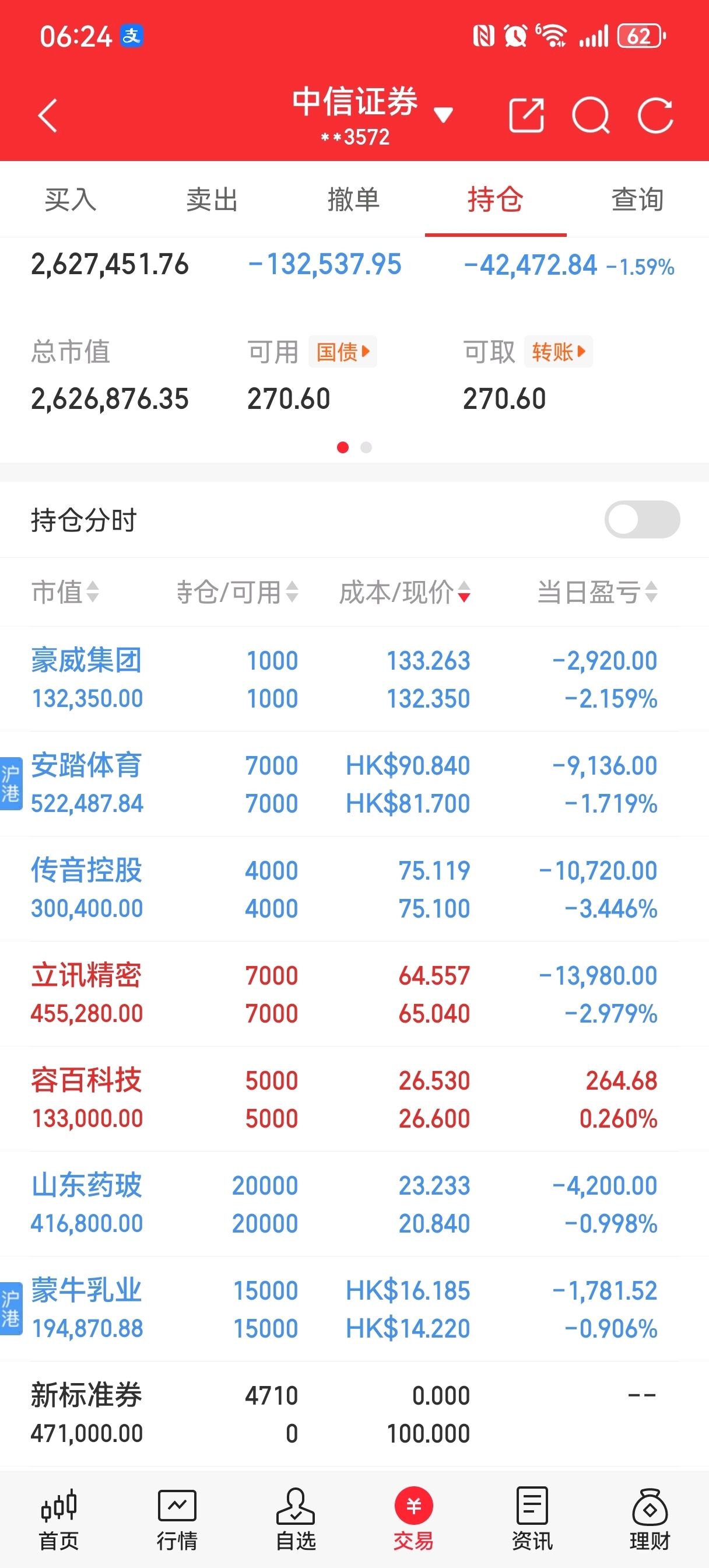Switch to the 卖出 tab
This screenshot has height=1568, width=709.
212,199
